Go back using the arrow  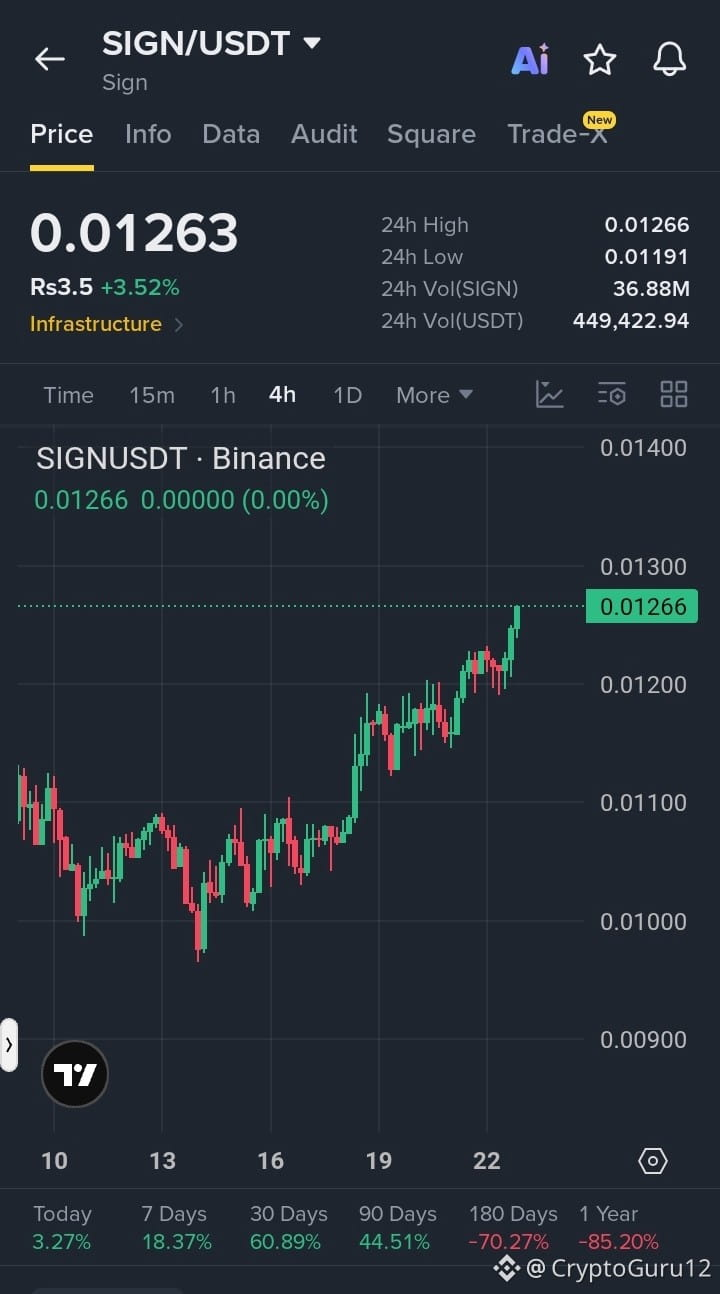pyautogui.click(x=50, y=59)
